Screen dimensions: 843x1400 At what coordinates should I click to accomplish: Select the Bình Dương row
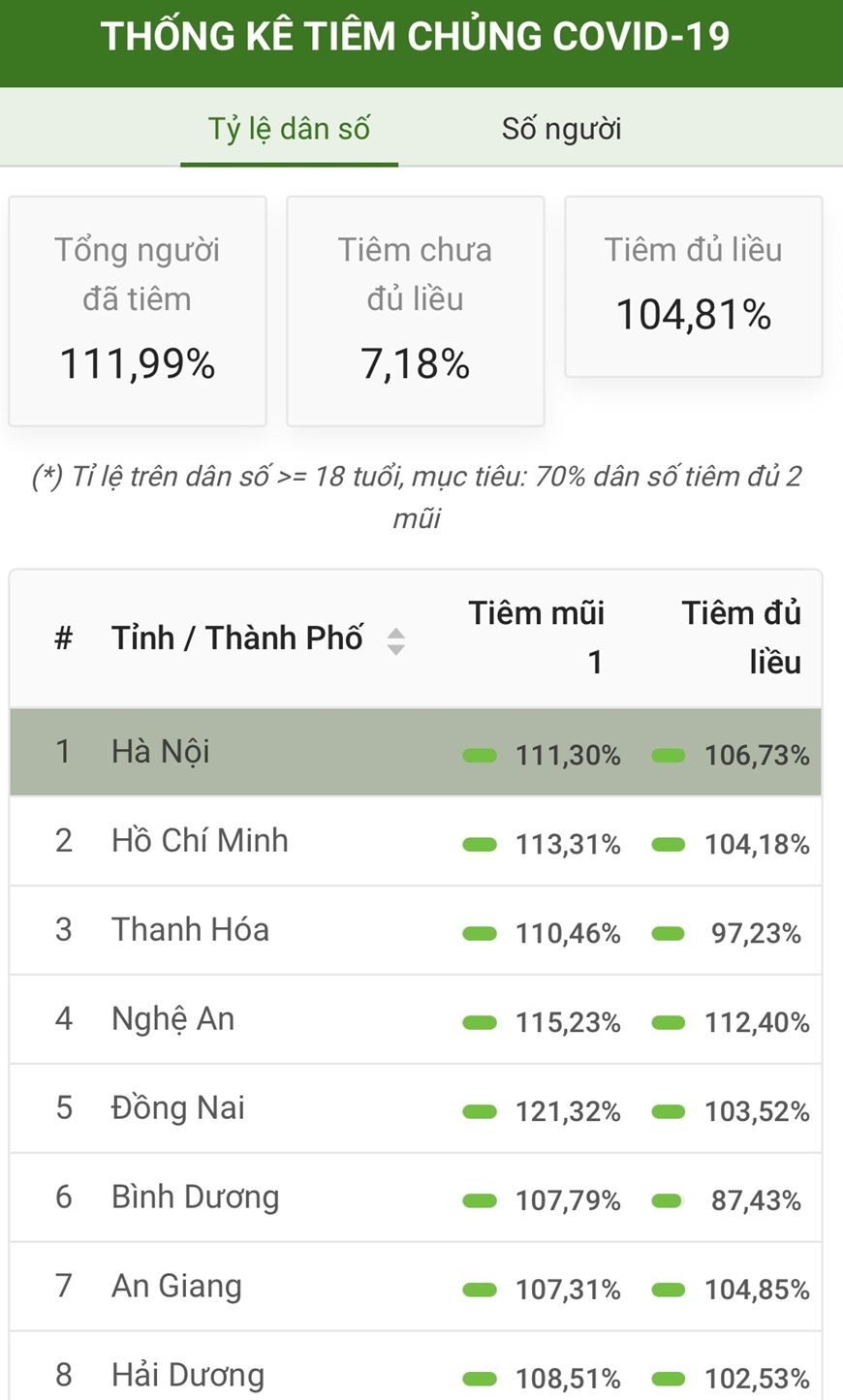tap(416, 1198)
